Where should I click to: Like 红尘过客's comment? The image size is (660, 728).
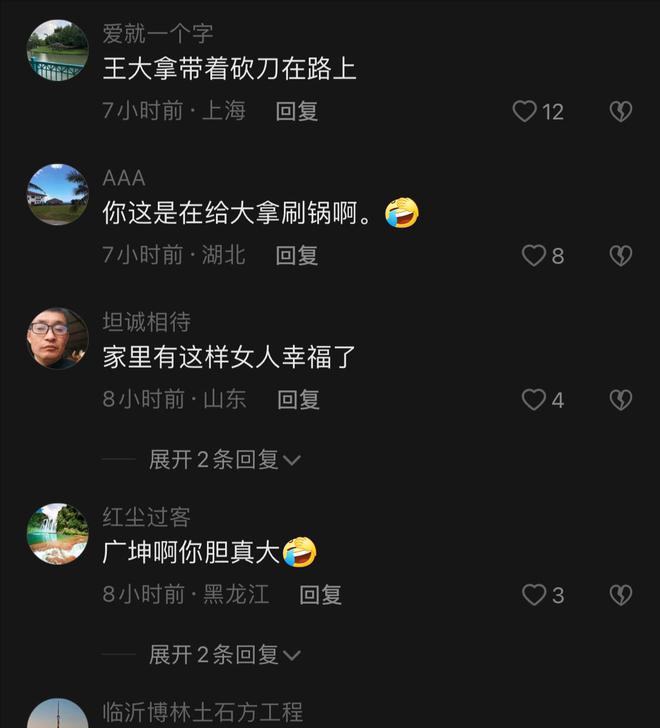coord(535,595)
